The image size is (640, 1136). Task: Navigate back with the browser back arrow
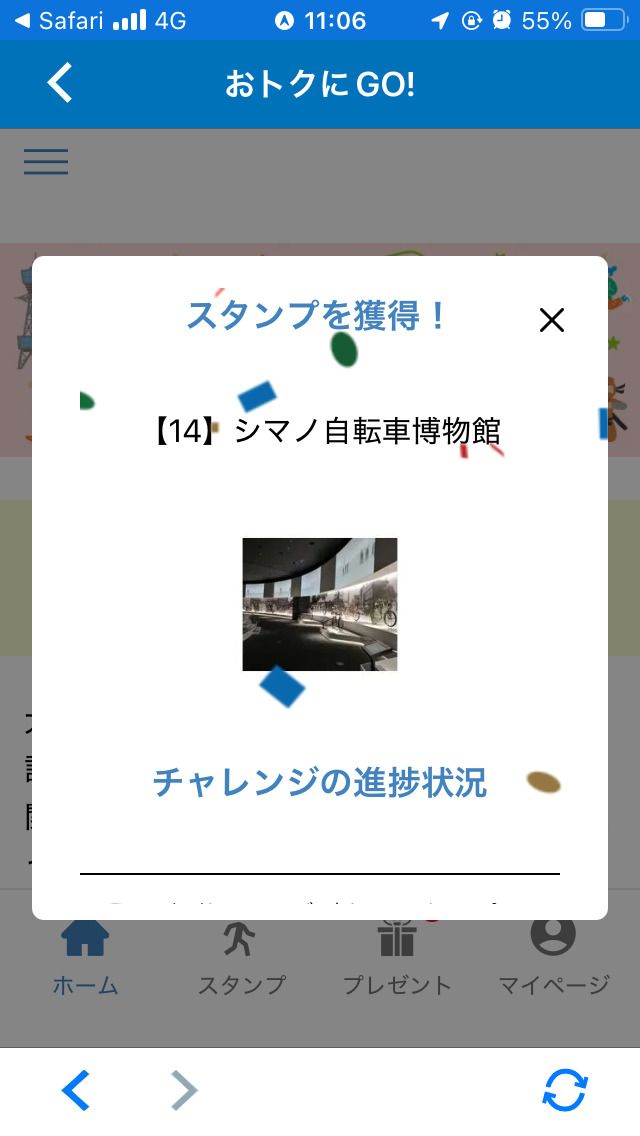tap(76, 1090)
